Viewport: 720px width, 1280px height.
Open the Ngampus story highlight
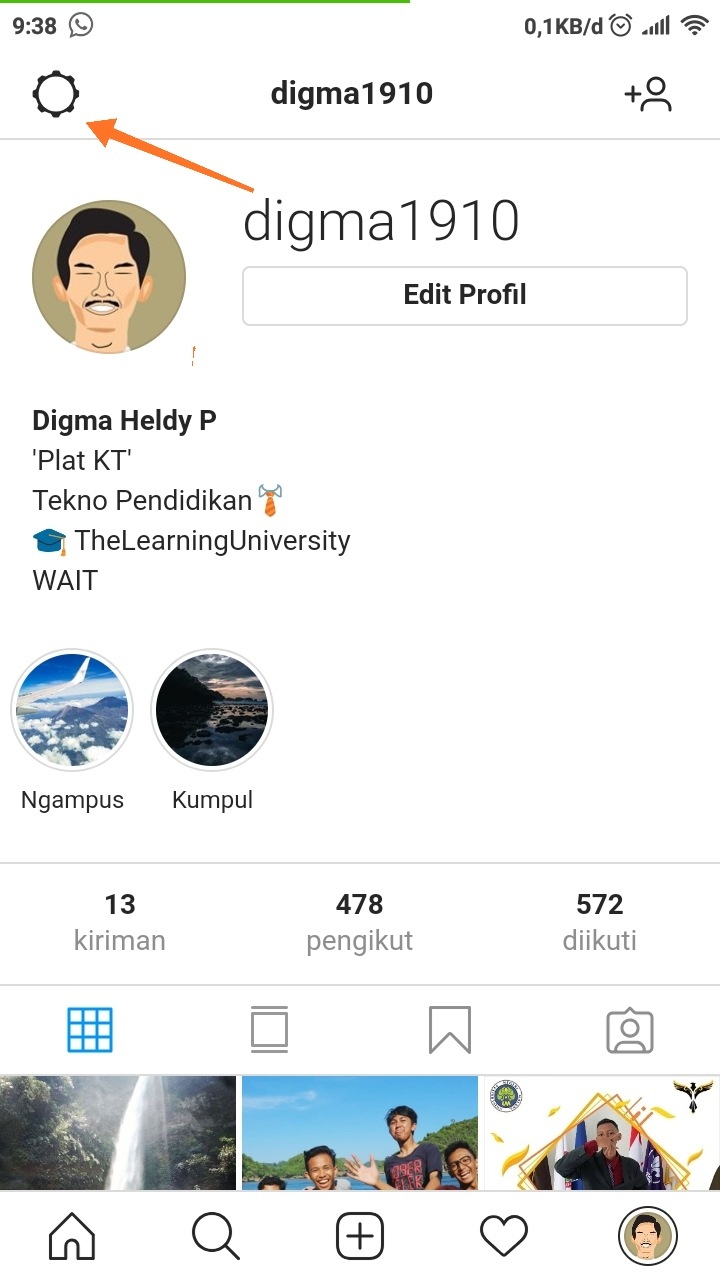pyautogui.click(x=71, y=709)
